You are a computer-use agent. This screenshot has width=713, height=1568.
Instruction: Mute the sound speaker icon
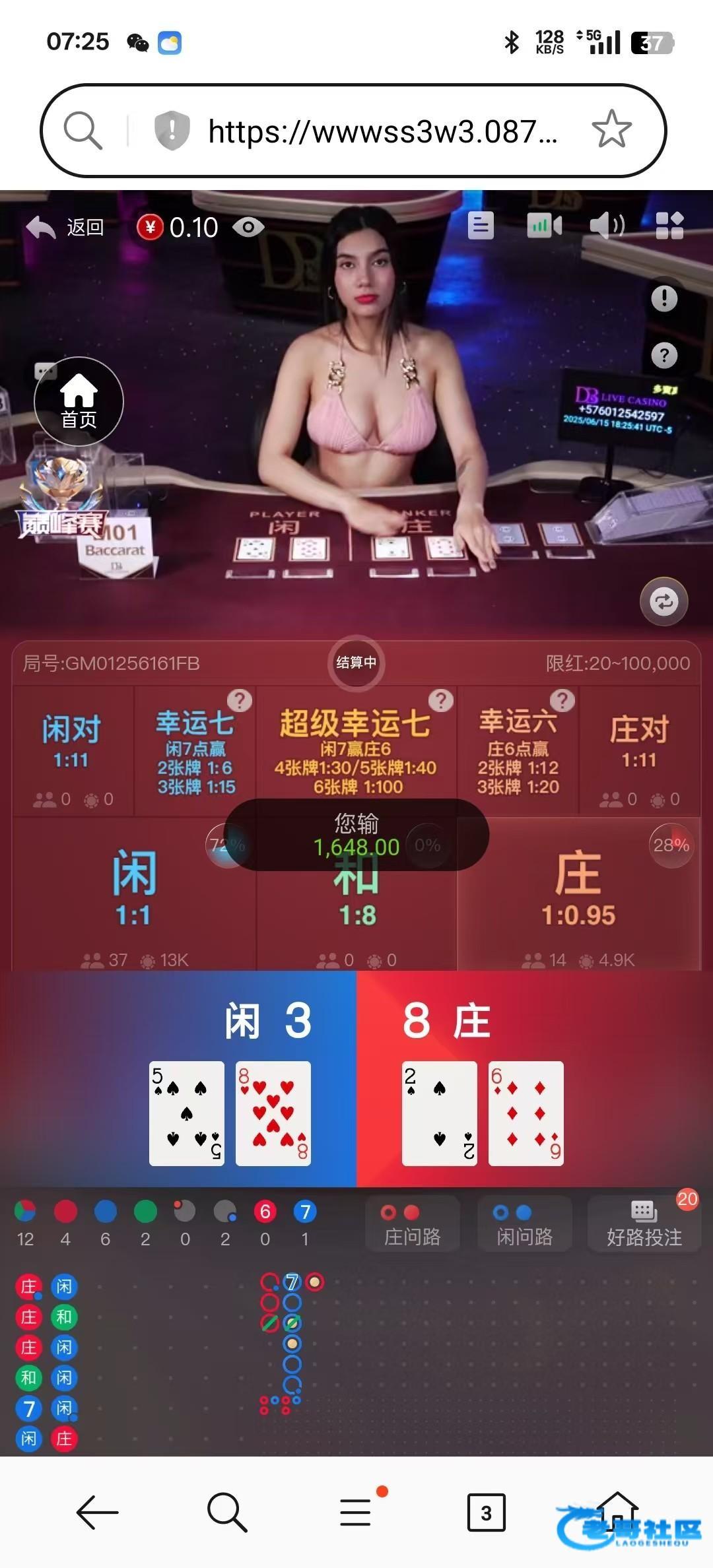click(x=607, y=226)
